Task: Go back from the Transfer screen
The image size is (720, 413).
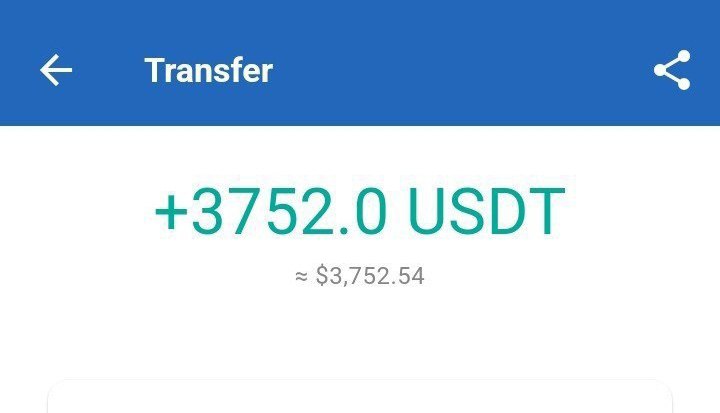Action: 56,71
